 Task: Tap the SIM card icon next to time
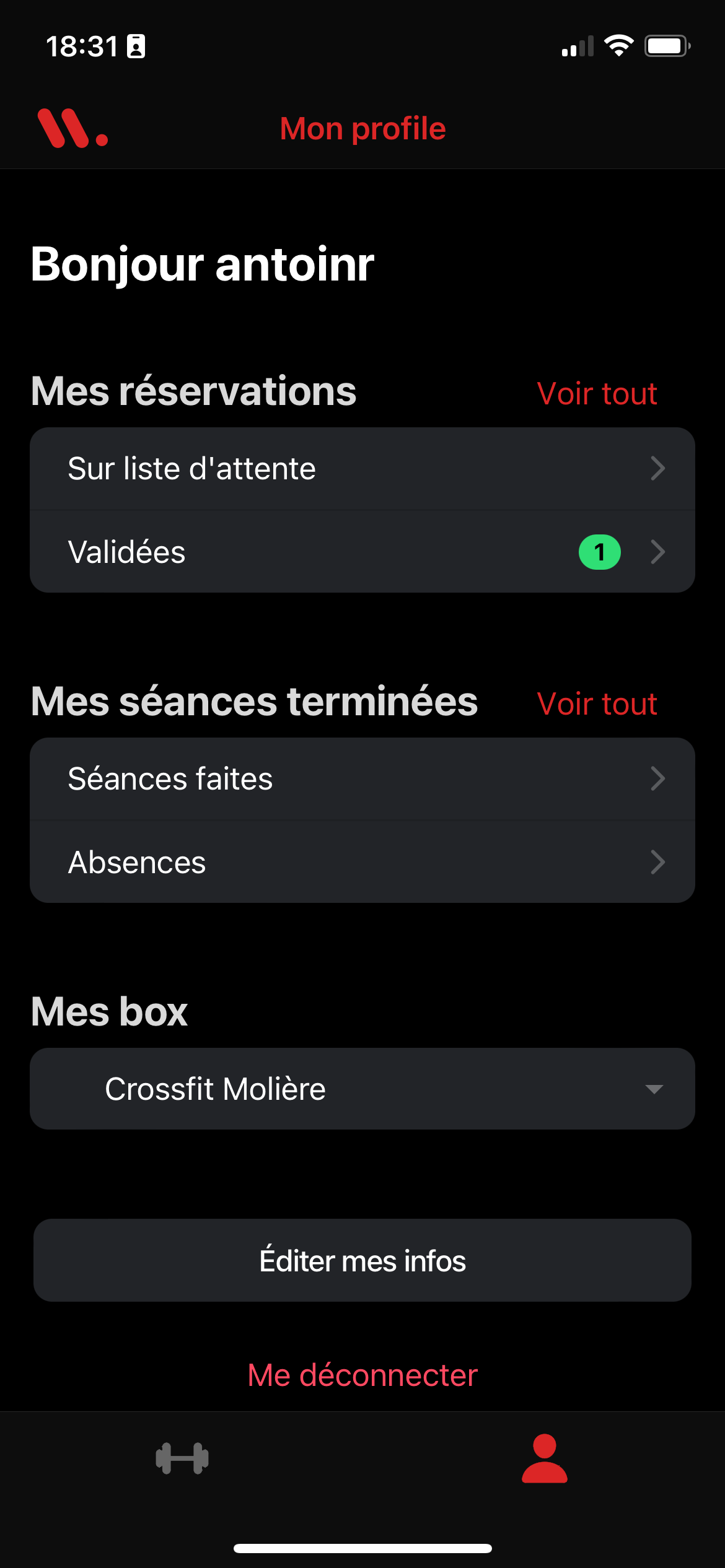(x=136, y=45)
